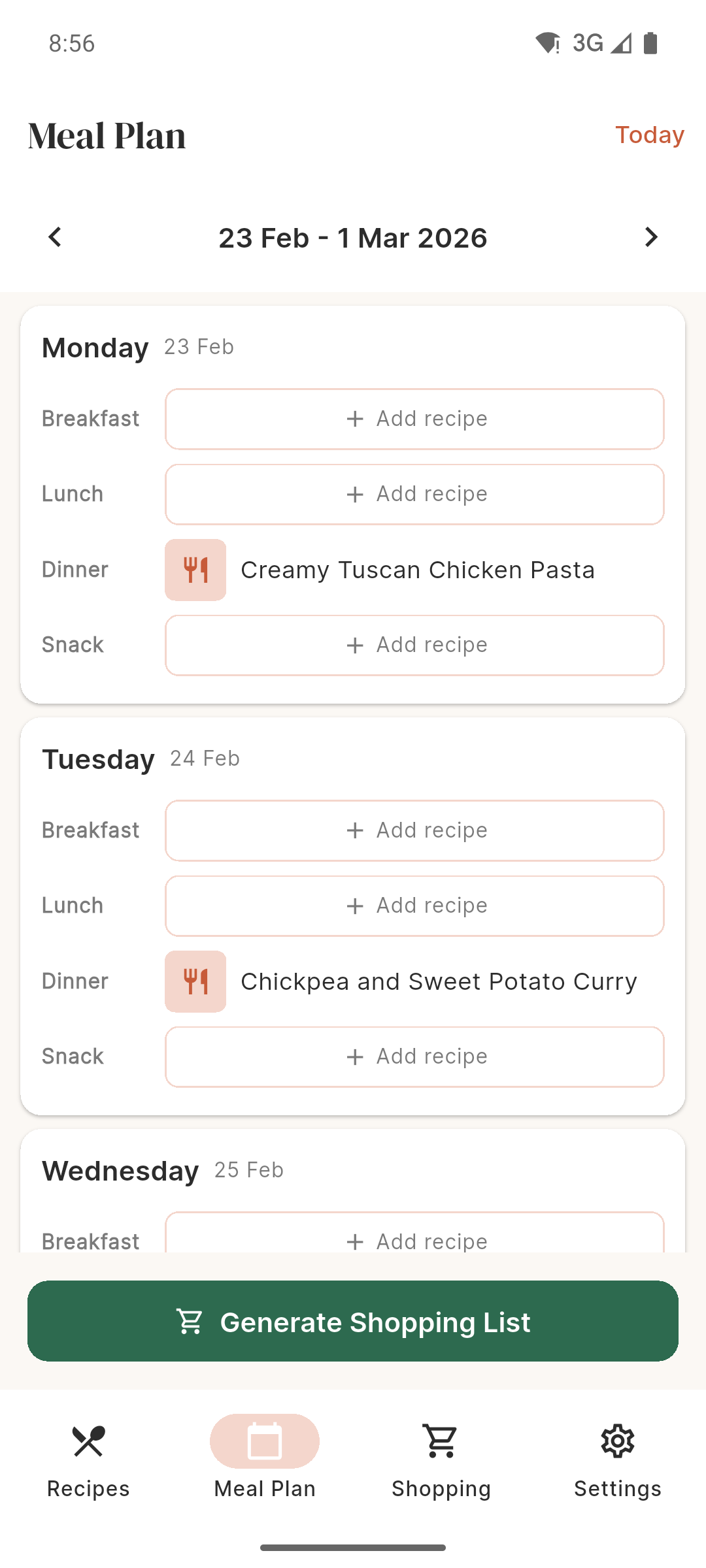Image resolution: width=706 pixels, height=1568 pixels.
Task: Select the Meal Plan calendar icon
Action: pyautogui.click(x=264, y=1441)
